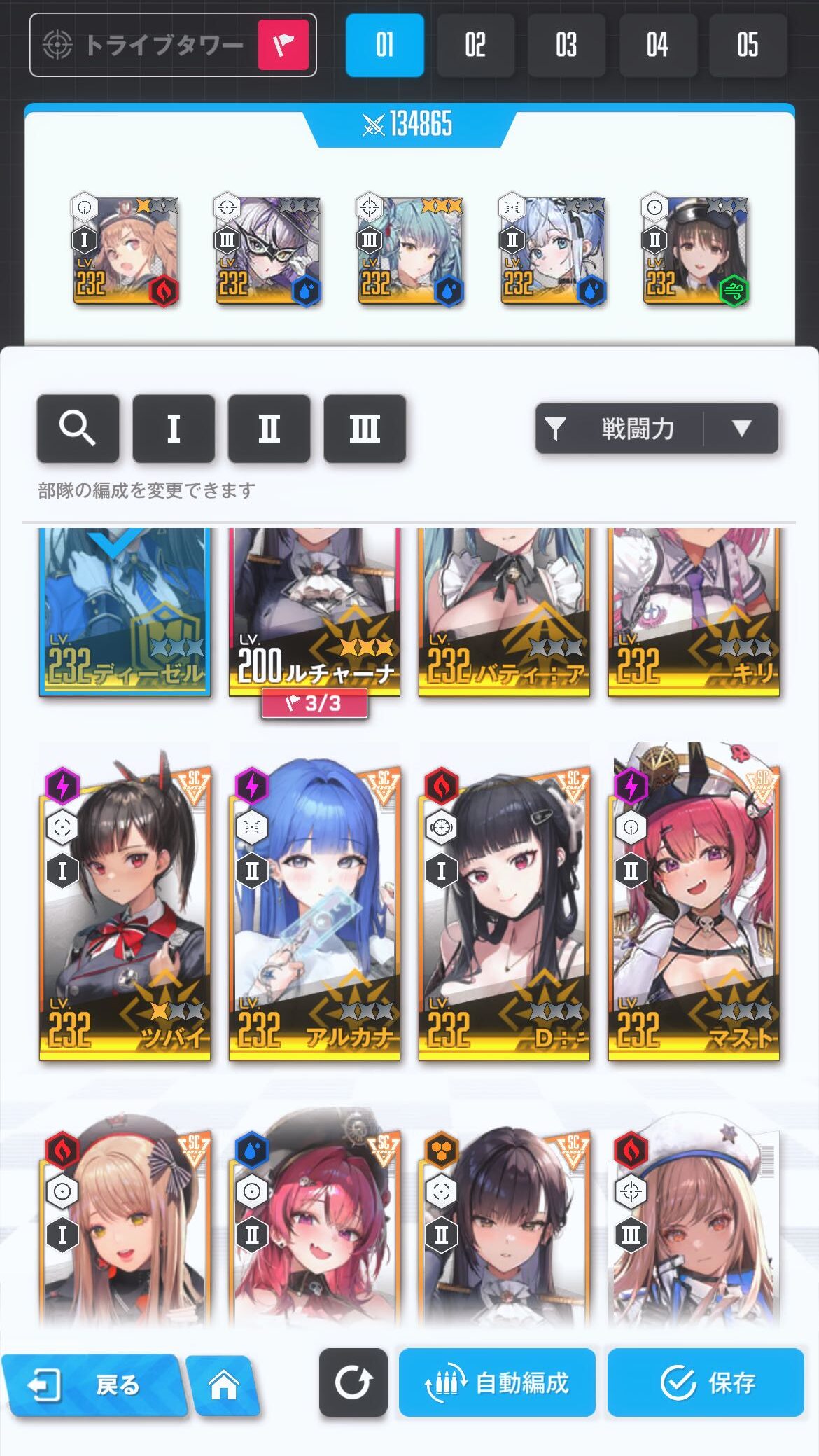819x1456 pixels.
Task: Open the 戦闘力 sort dropdown
Action: click(657, 428)
